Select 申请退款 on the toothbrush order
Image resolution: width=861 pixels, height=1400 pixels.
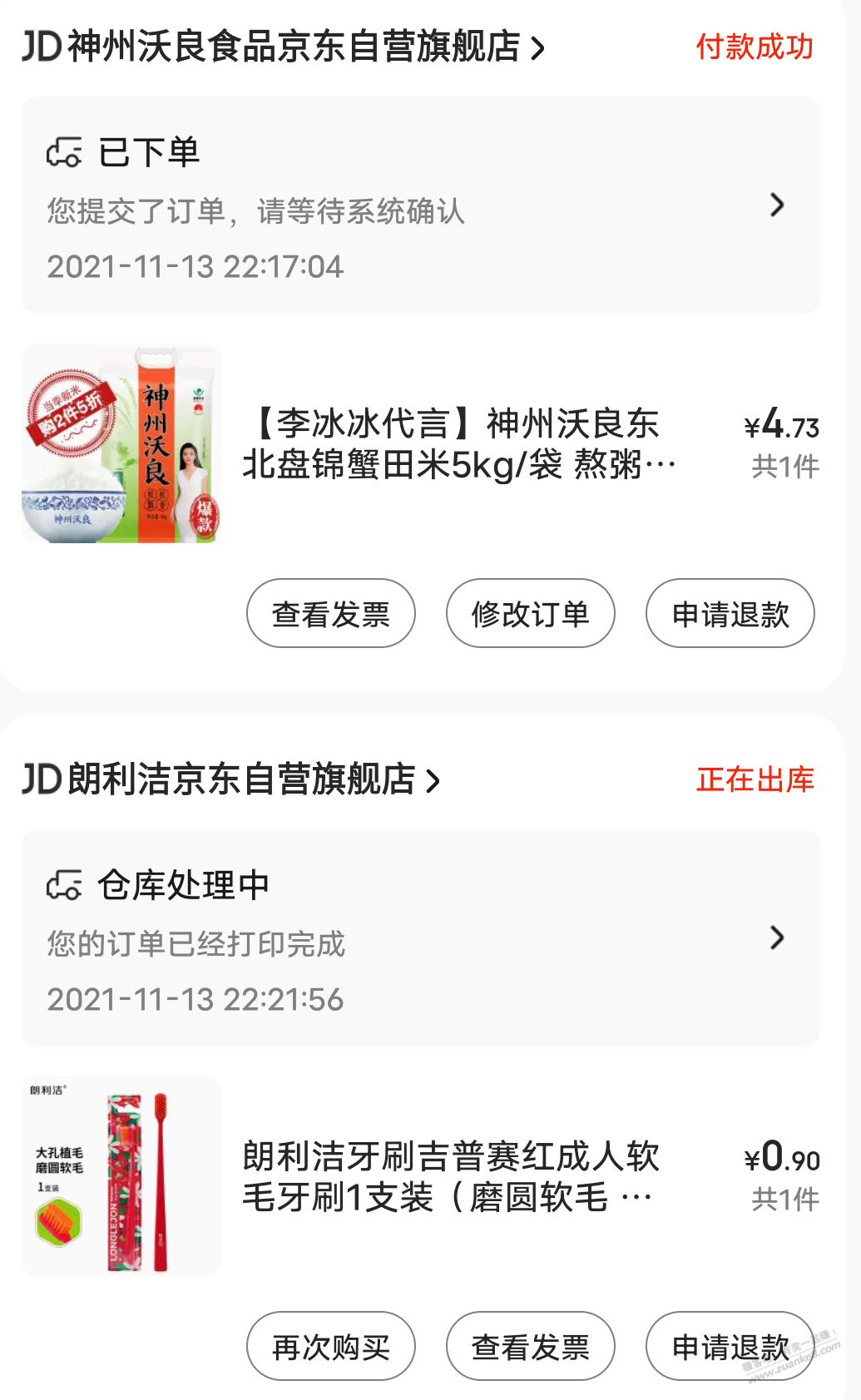tap(730, 1347)
